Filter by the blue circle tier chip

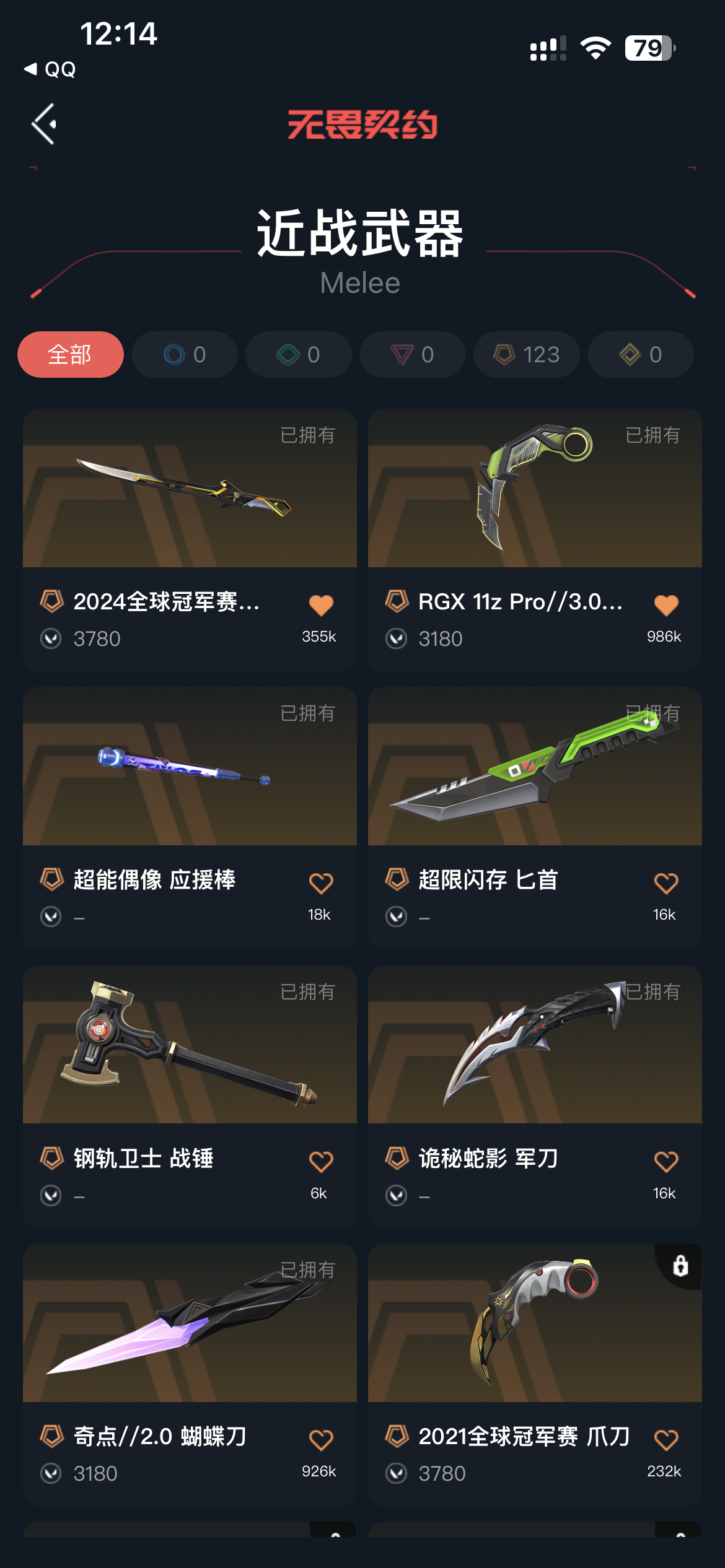coord(184,355)
